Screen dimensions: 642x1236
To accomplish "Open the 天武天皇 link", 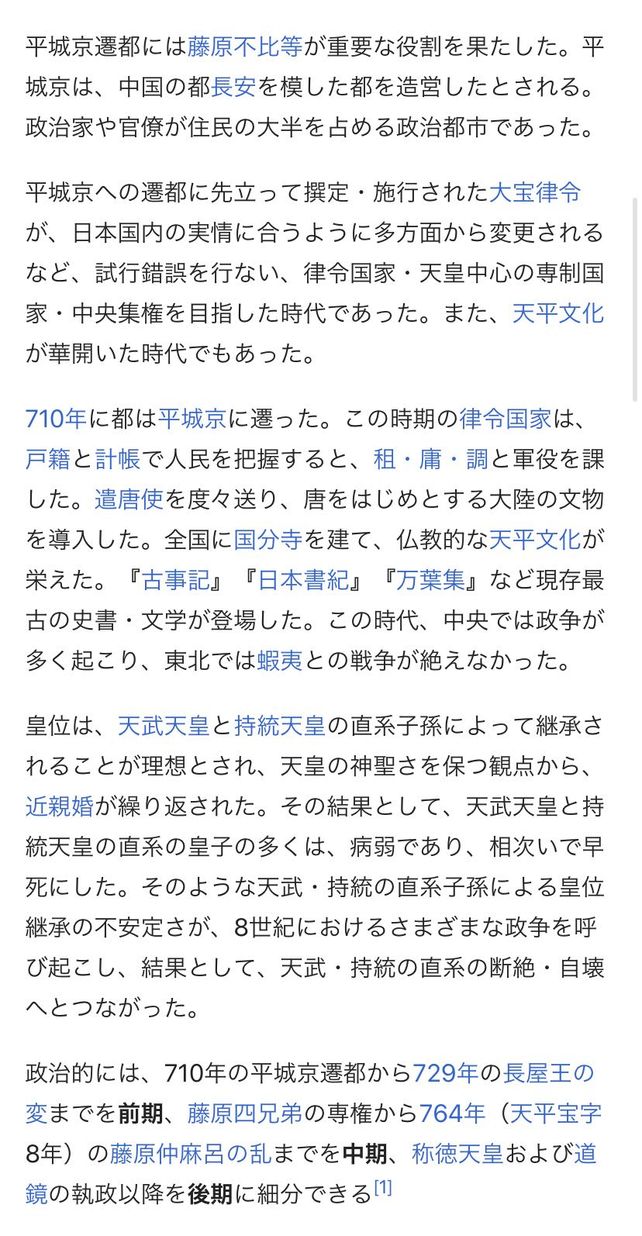I will click(163, 726).
